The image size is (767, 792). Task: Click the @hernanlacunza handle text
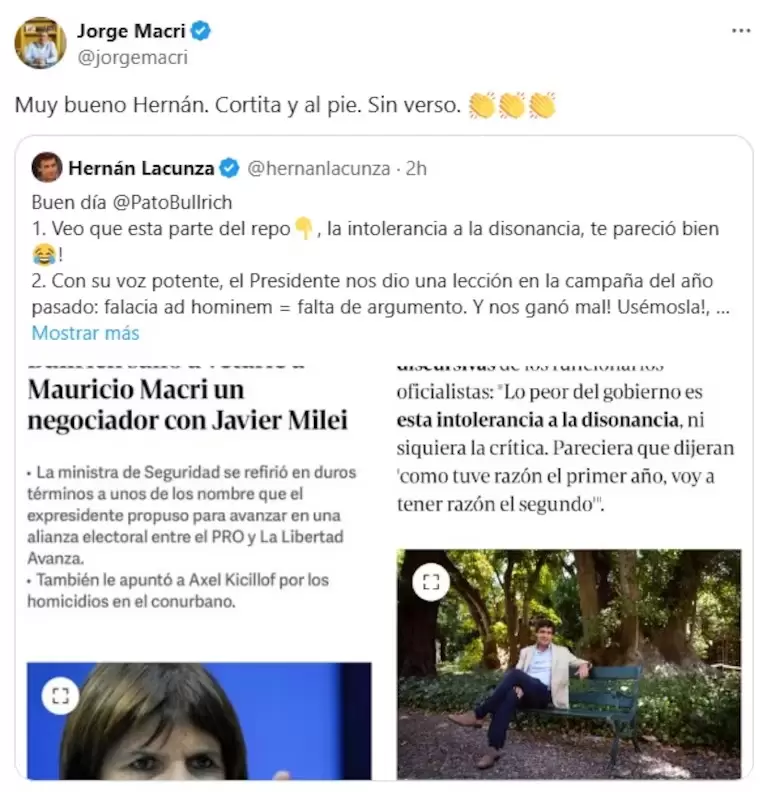coord(319,168)
